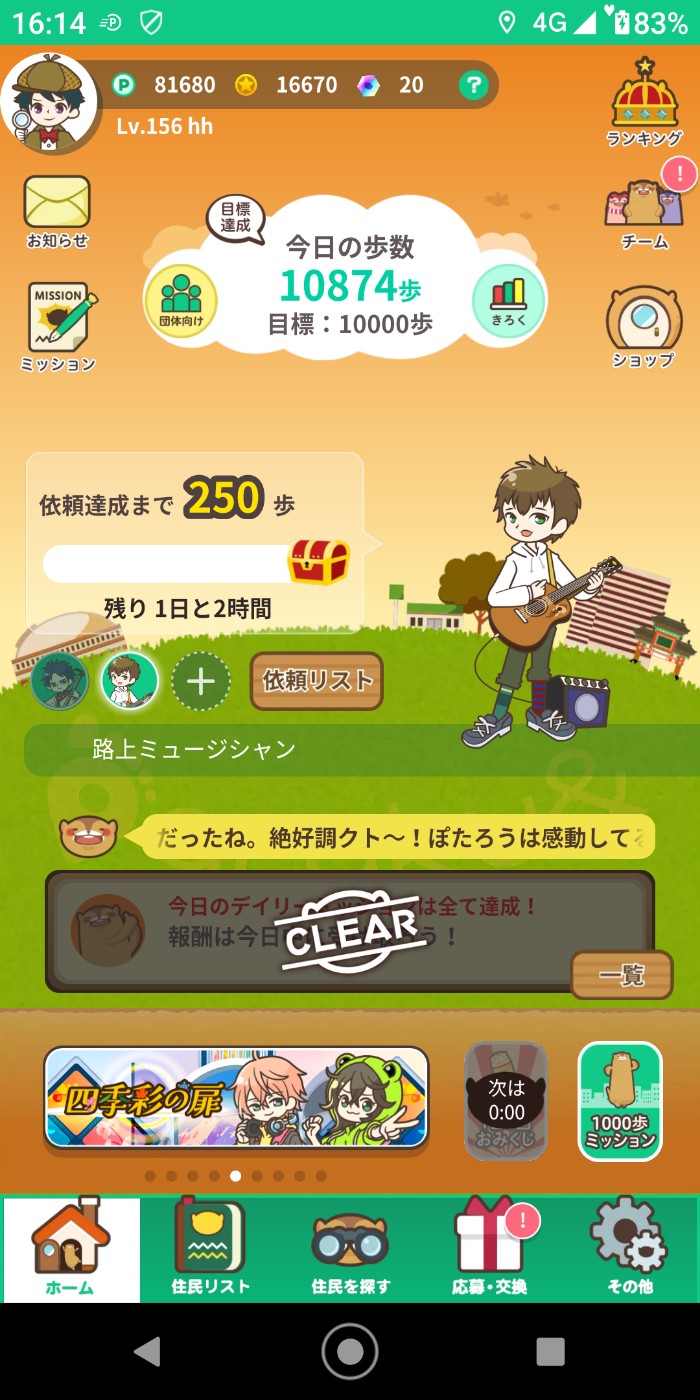Open the detective profile avatar
This screenshot has height=1400, width=700.
click(50, 103)
